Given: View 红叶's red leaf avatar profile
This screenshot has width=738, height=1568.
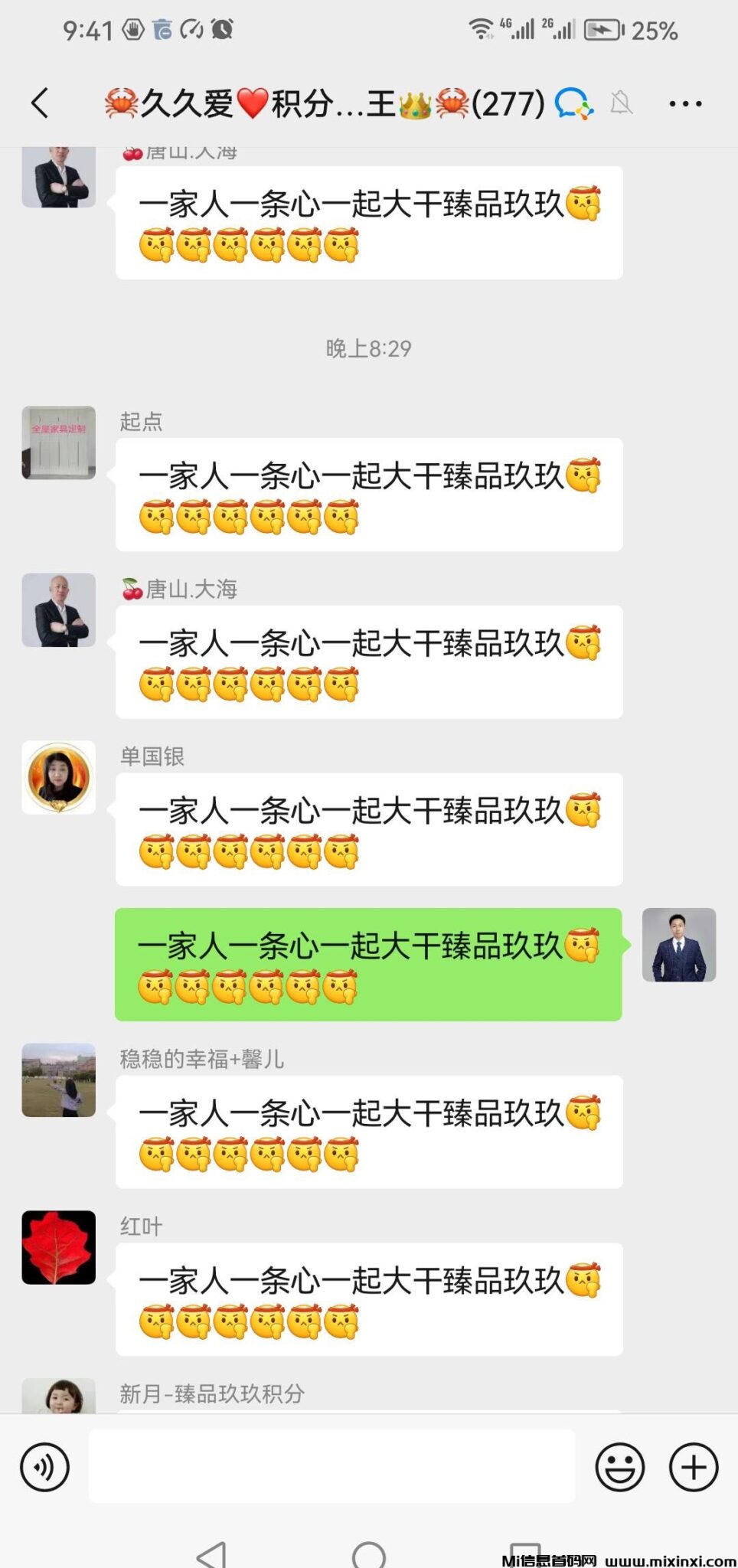Looking at the screenshot, I should [59, 1247].
